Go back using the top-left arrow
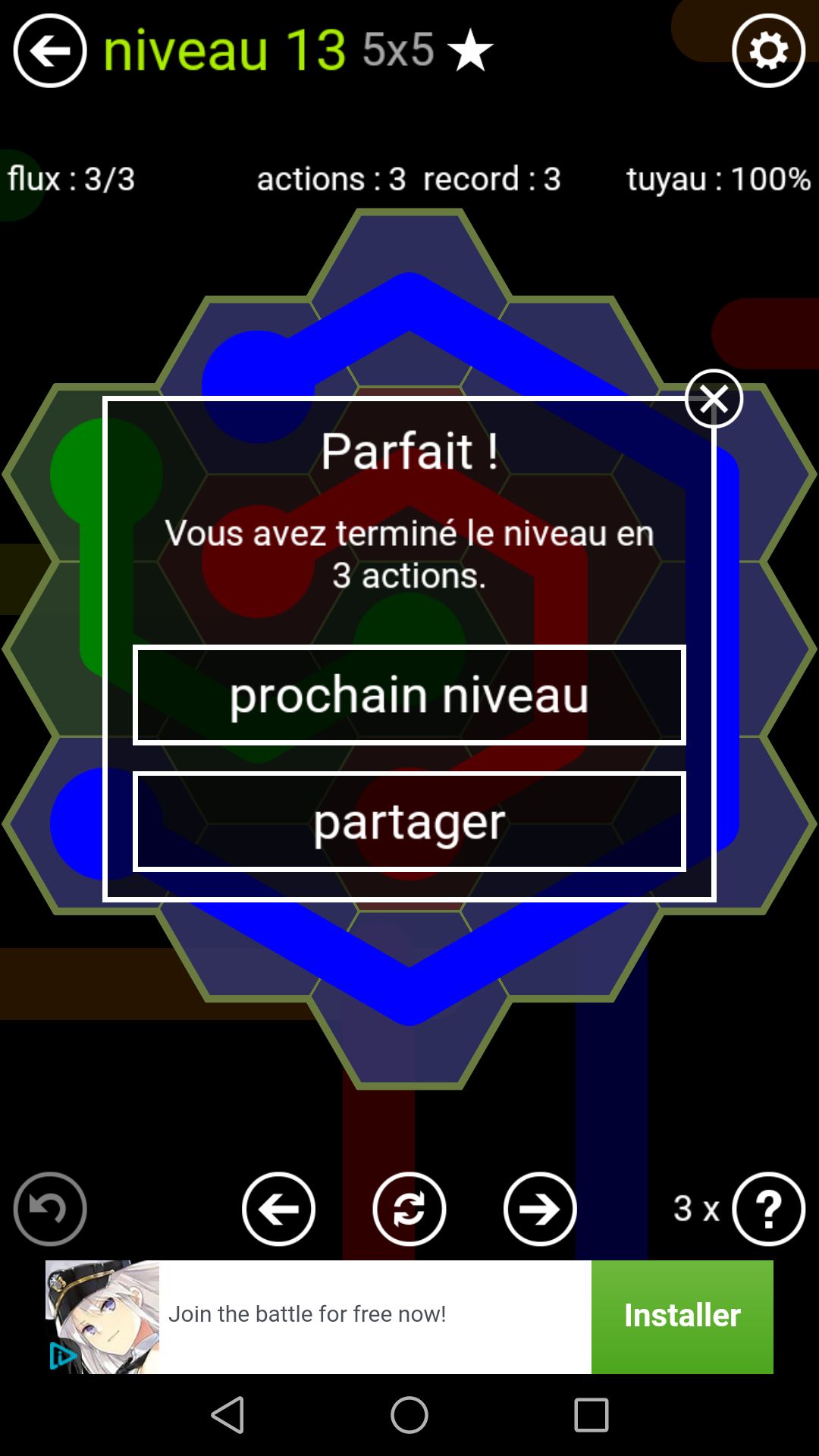This screenshot has width=819, height=1456. pos(50,51)
